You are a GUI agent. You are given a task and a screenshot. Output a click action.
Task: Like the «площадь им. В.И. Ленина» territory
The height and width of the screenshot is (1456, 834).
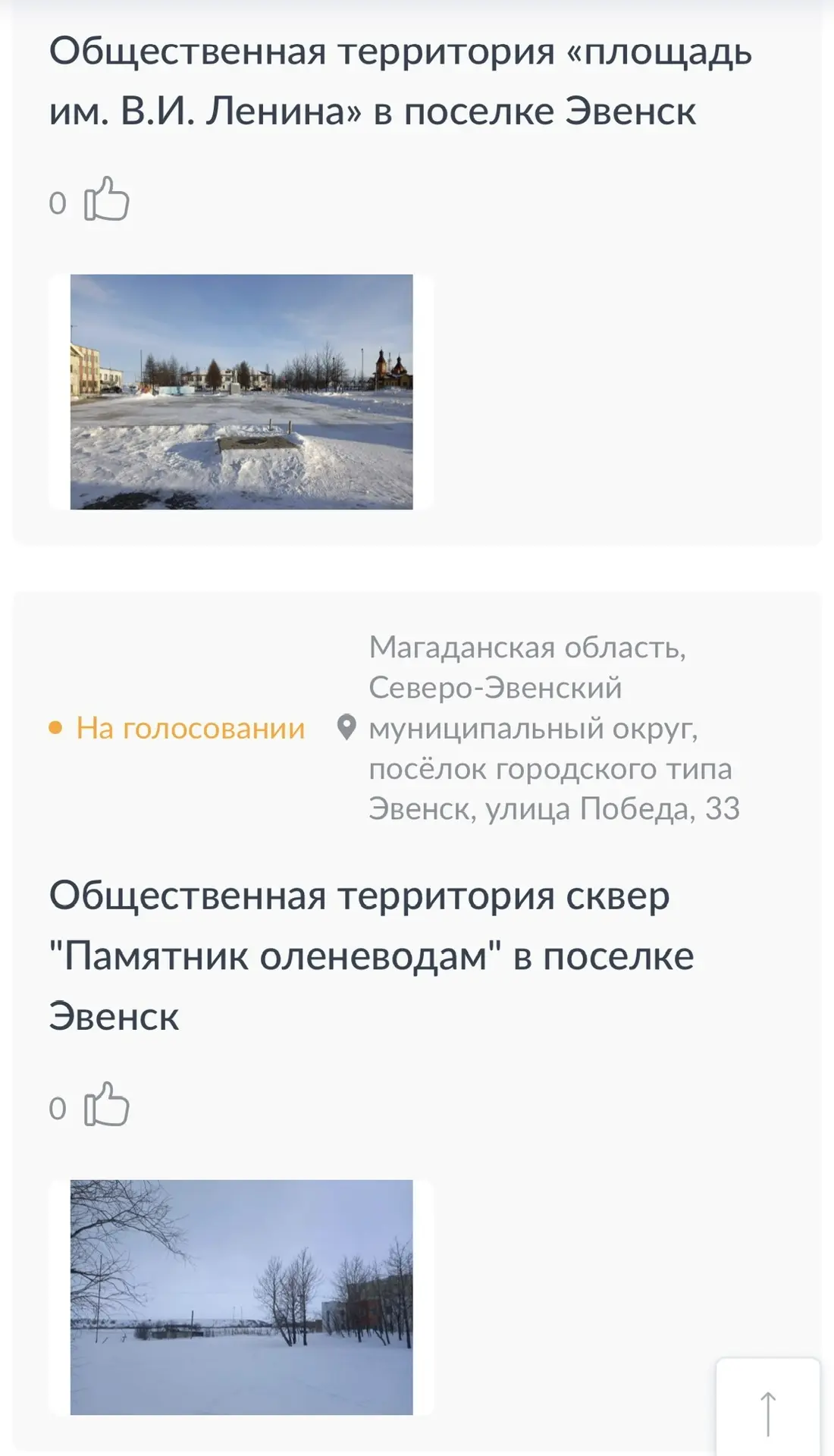point(106,200)
